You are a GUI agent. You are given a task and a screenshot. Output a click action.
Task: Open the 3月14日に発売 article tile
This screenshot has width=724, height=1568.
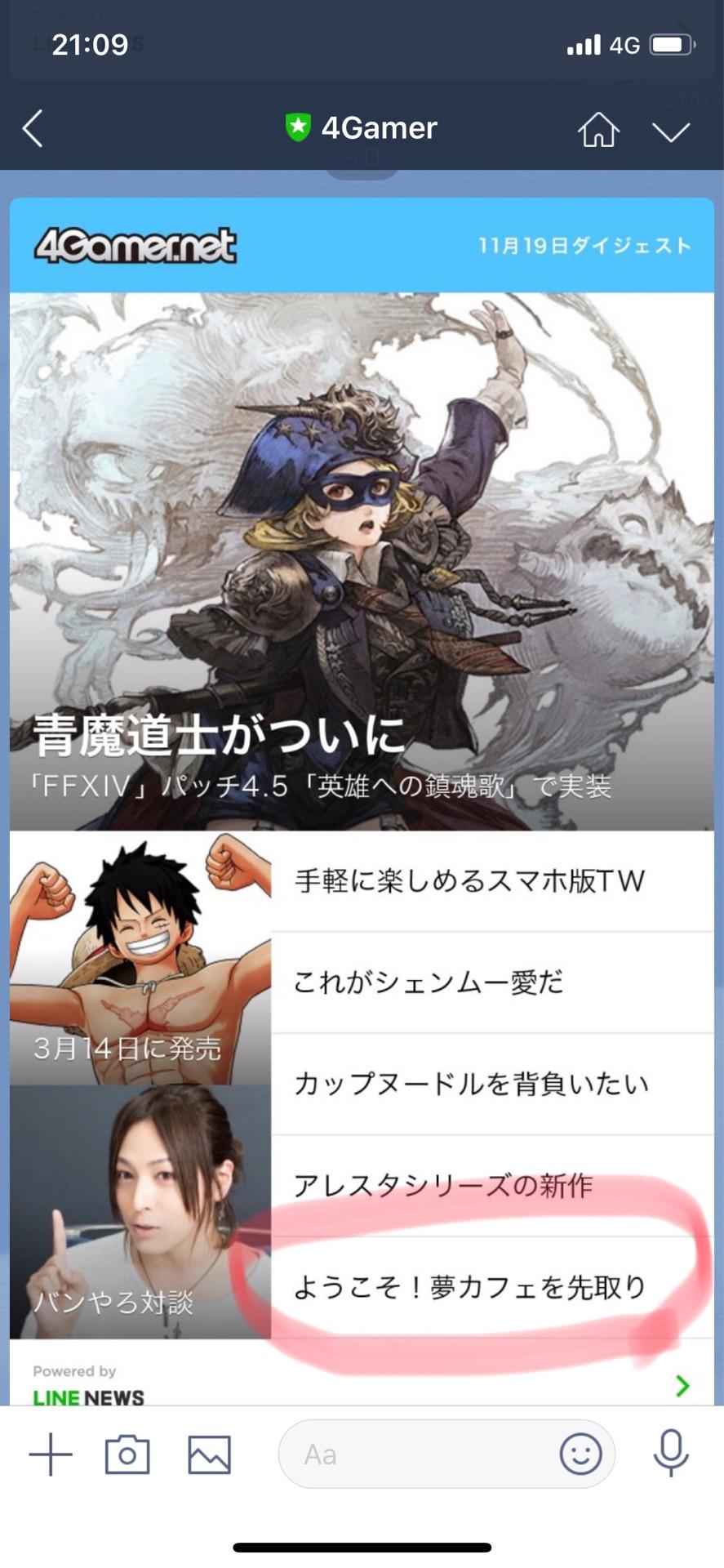pyautogui.click(x=140, y=958)
